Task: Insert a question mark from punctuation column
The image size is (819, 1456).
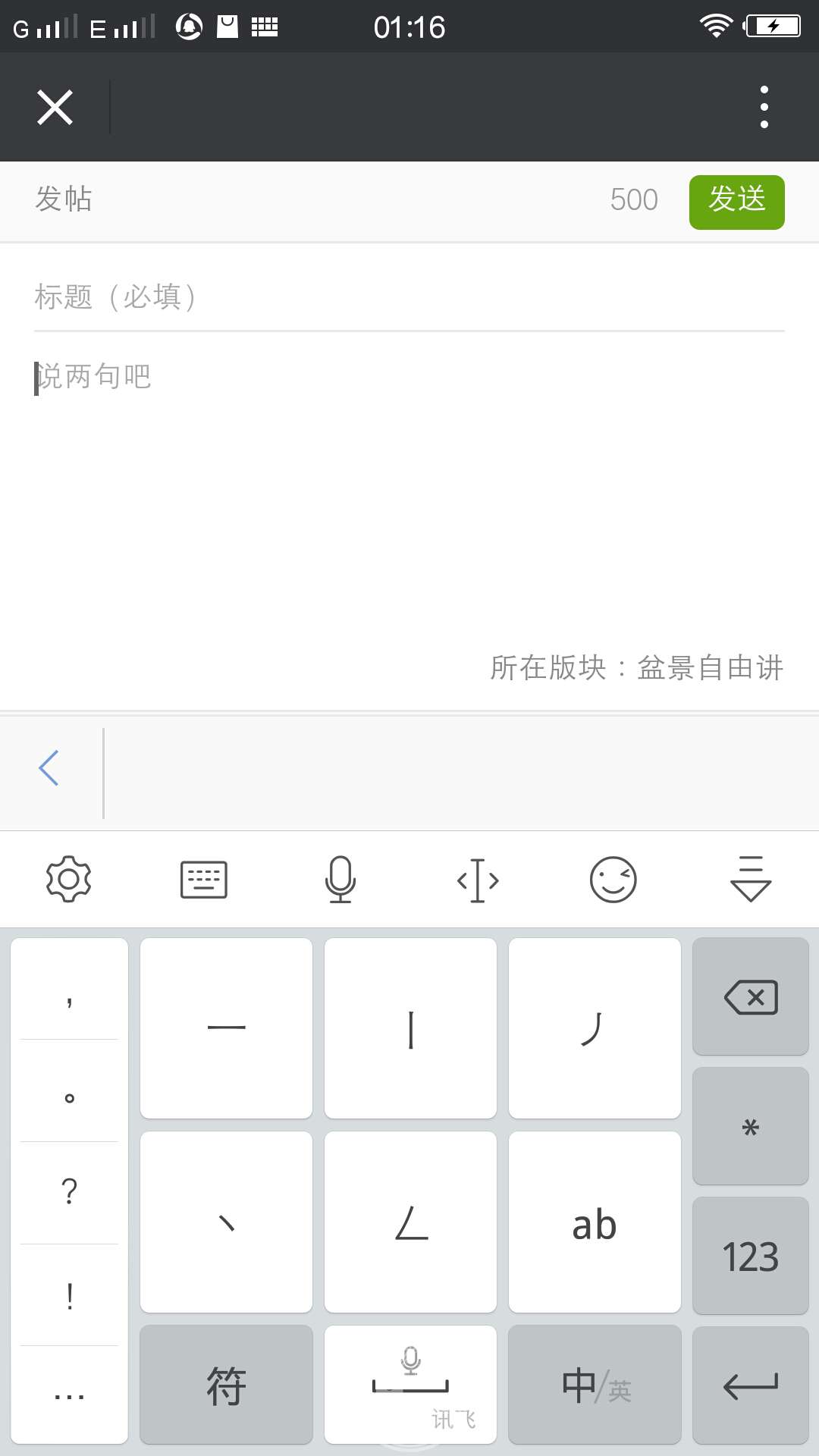Action: point(69,1192)
